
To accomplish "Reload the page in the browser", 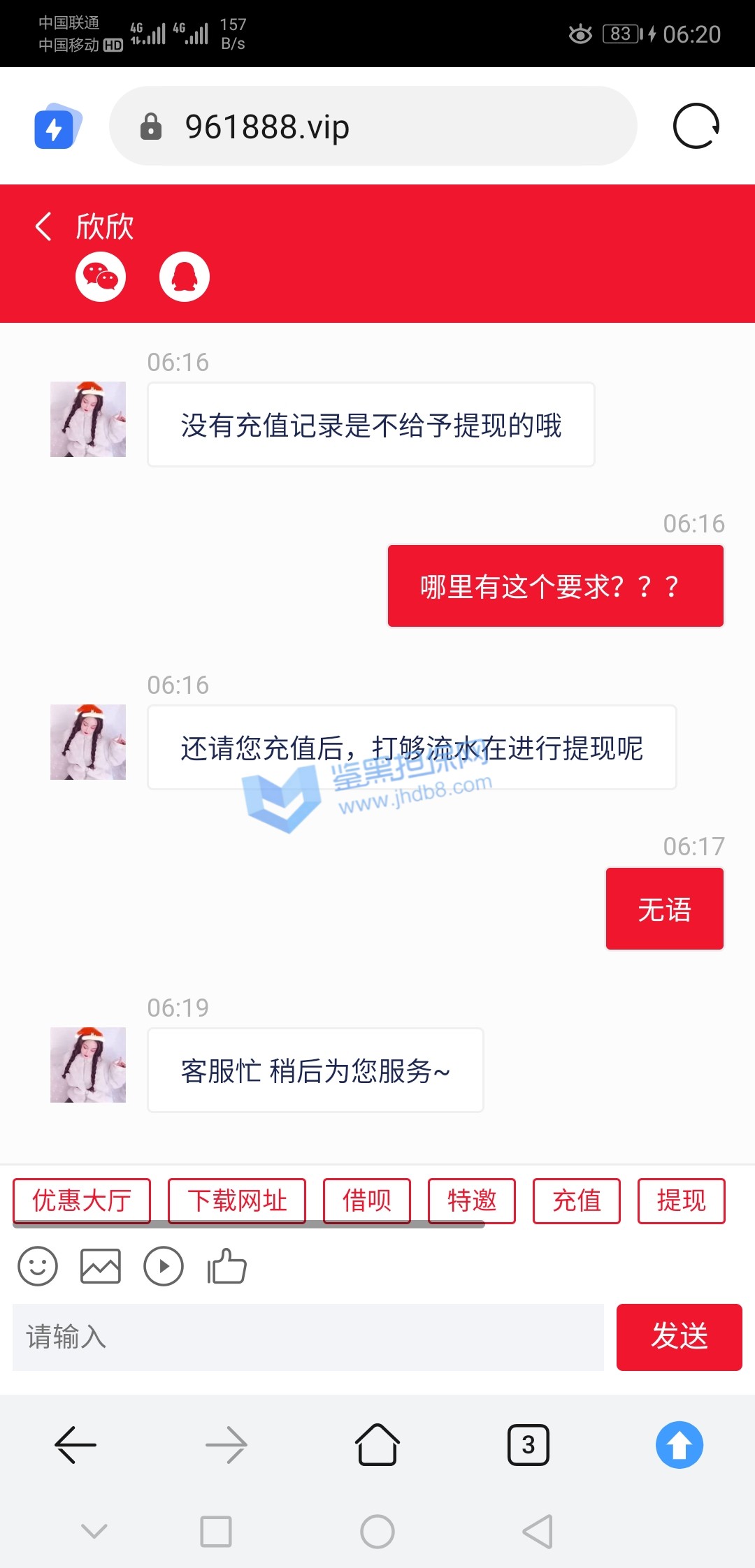I will [696, 126].
